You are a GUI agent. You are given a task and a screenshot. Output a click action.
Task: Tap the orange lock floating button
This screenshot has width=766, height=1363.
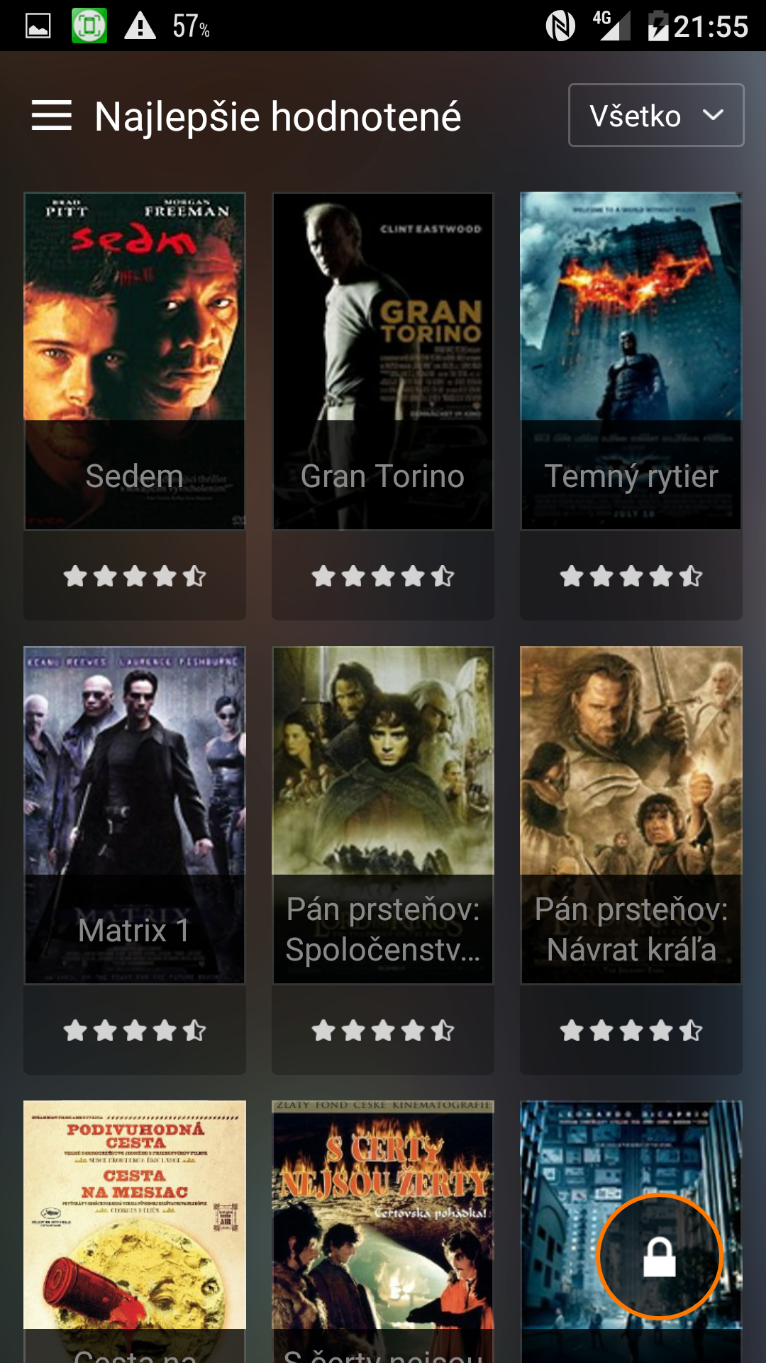tap(659, 1256)
